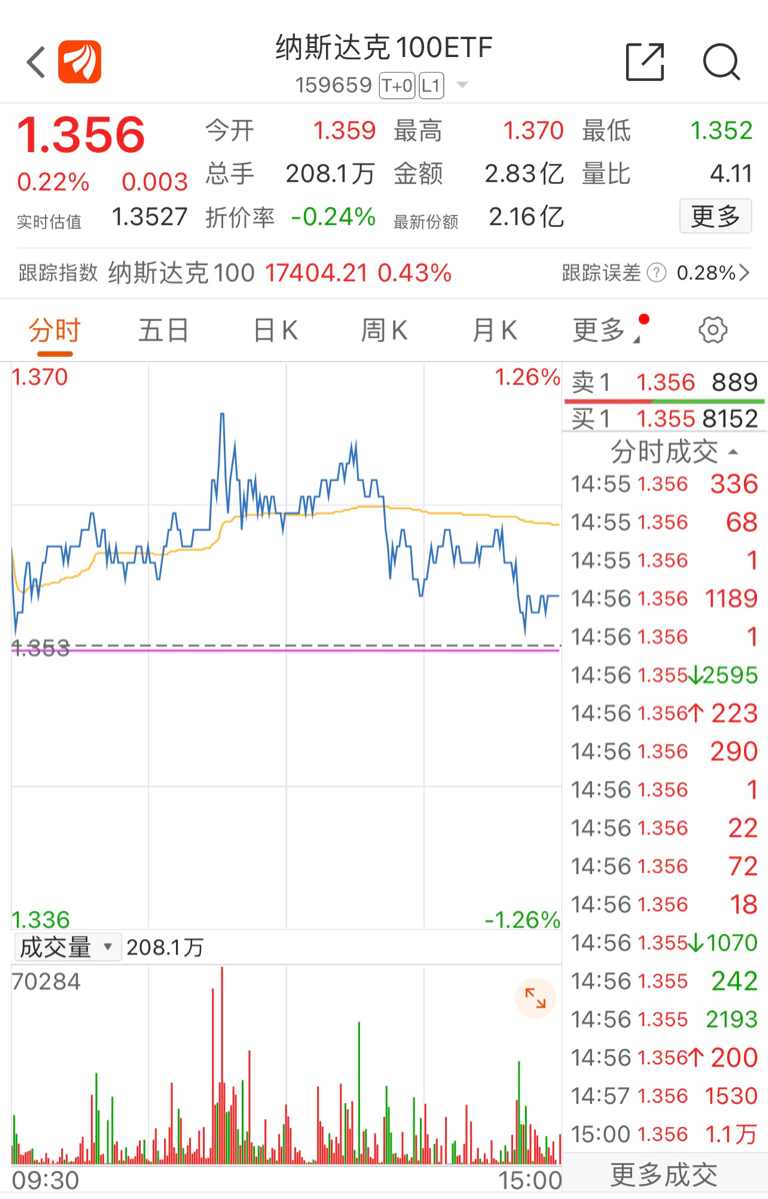Image resolution: width=768 pixels, height=1199 pixels.
Task: Expand the dropdown arrow beside the L1 badge
Action: (460, 86)
